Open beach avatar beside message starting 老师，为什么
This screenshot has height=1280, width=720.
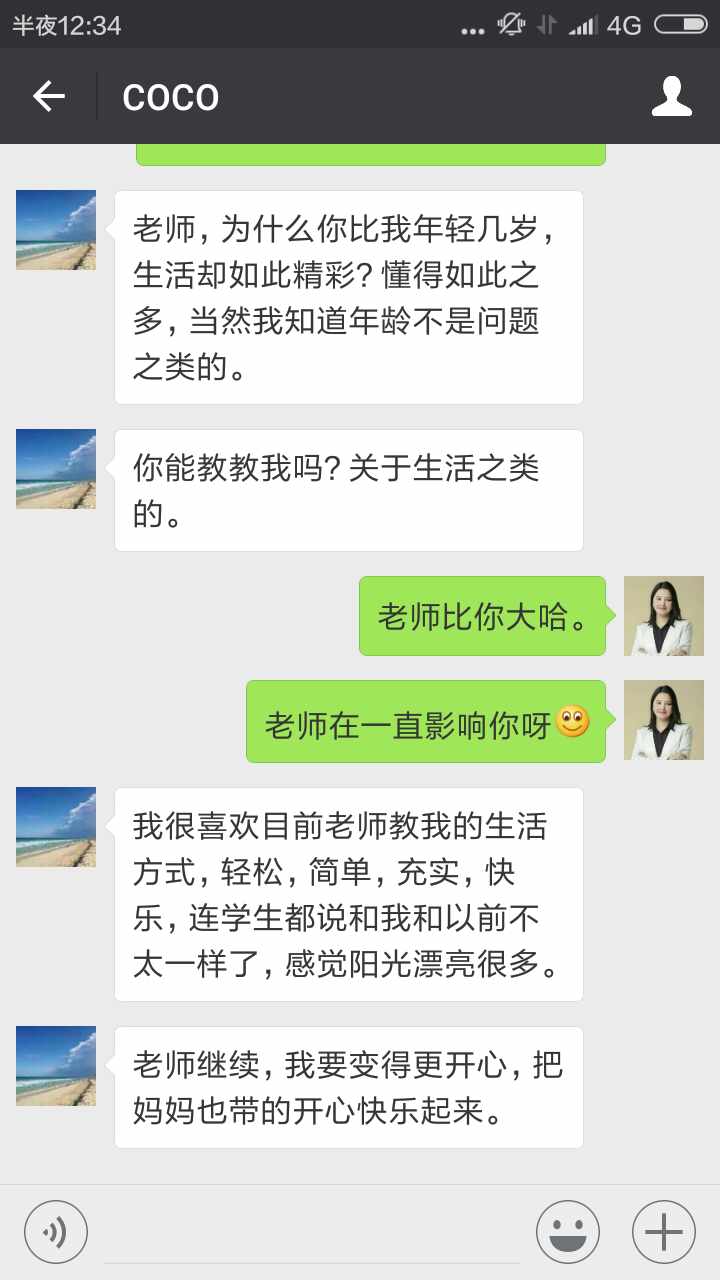coord(56,230)
